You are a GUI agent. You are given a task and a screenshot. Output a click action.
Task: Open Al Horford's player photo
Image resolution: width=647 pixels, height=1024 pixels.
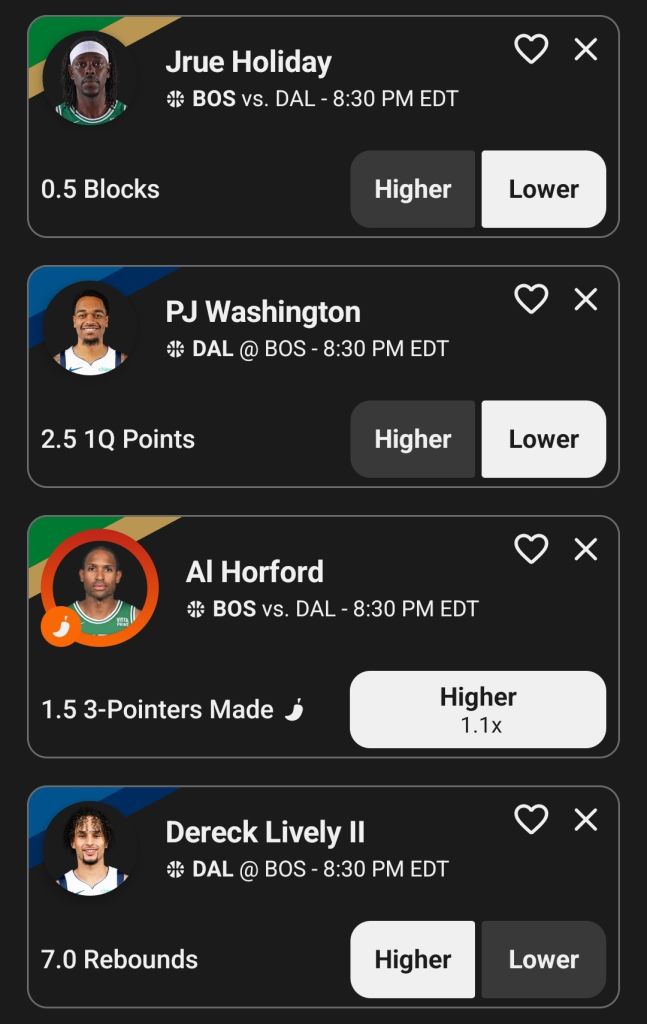click(x=100, y=589)
